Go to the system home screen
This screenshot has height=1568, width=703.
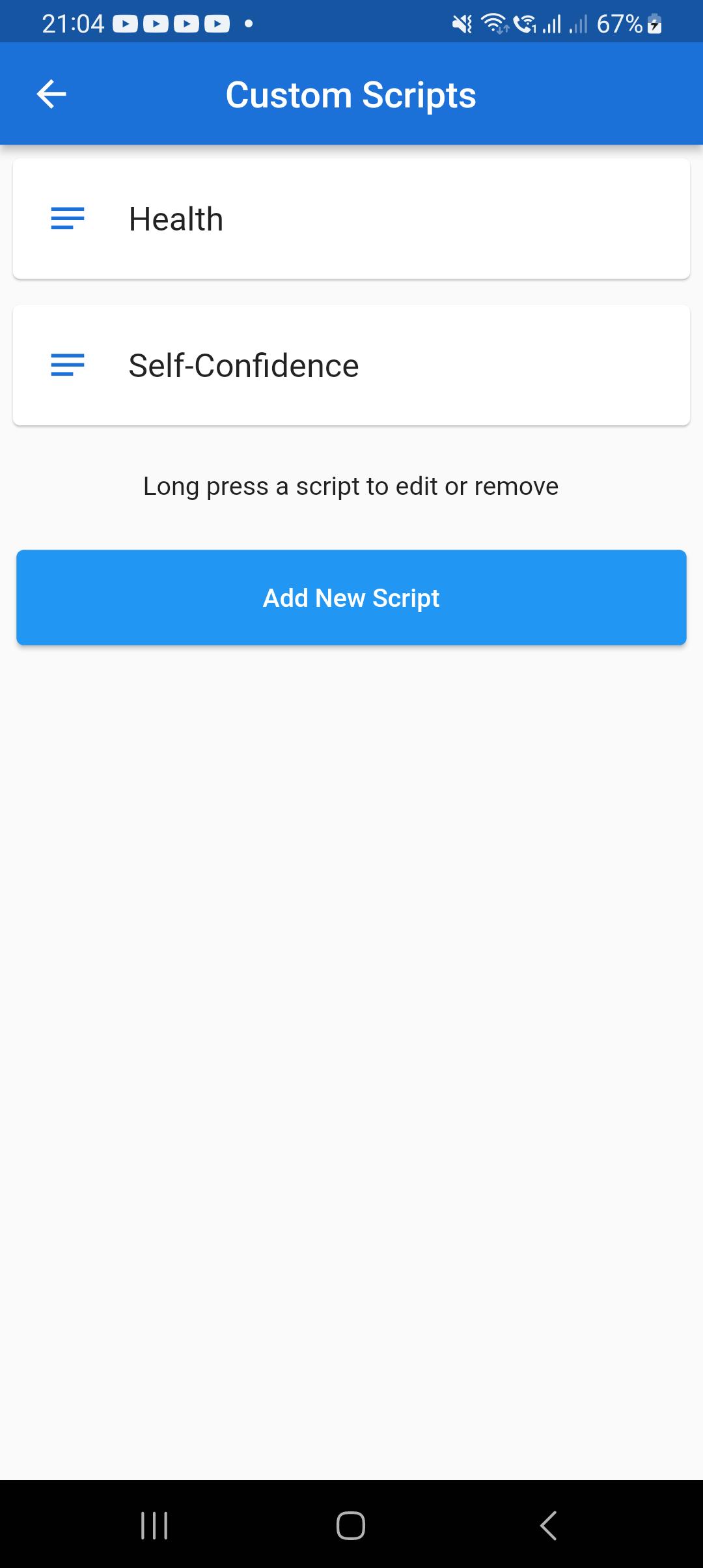351,1525
